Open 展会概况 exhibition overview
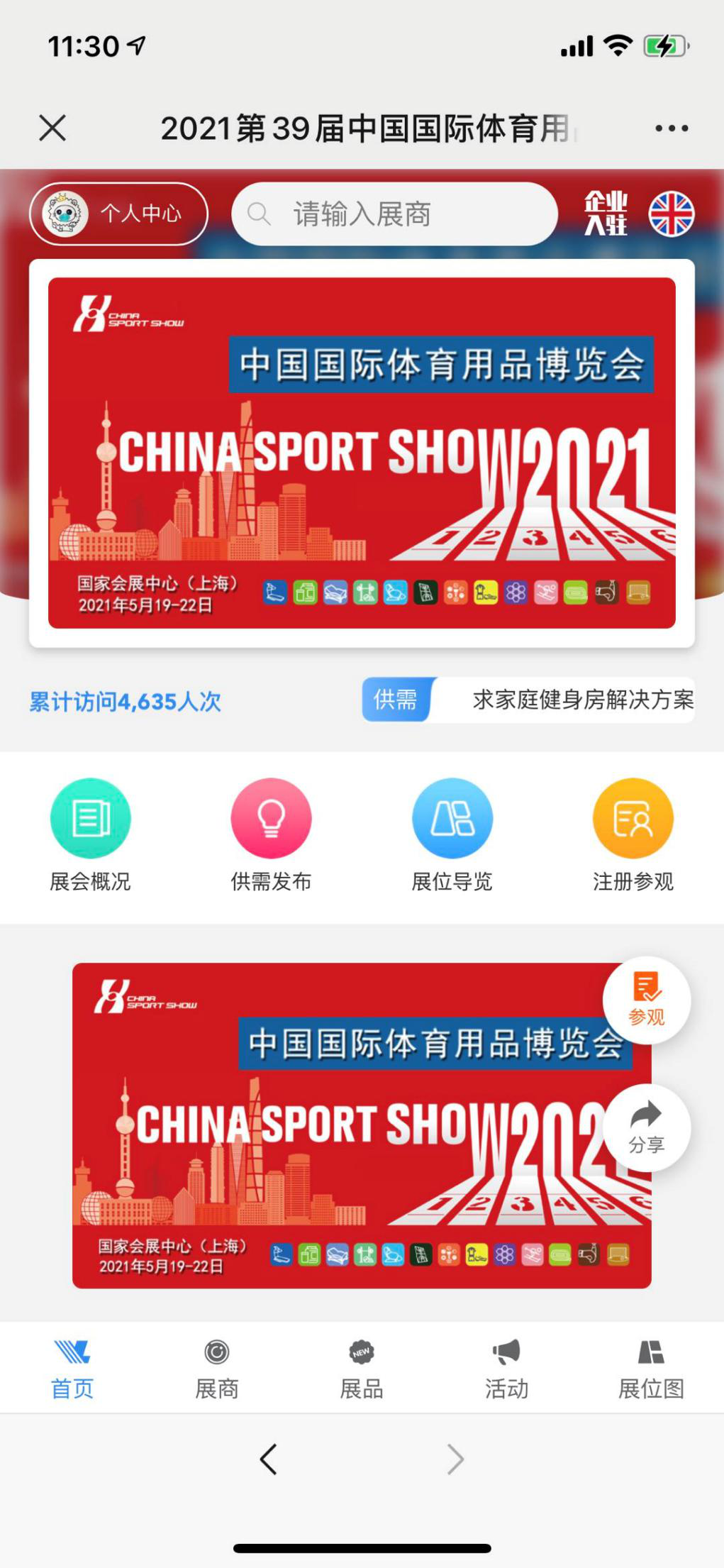724x1568 pixels. (90, 834)
